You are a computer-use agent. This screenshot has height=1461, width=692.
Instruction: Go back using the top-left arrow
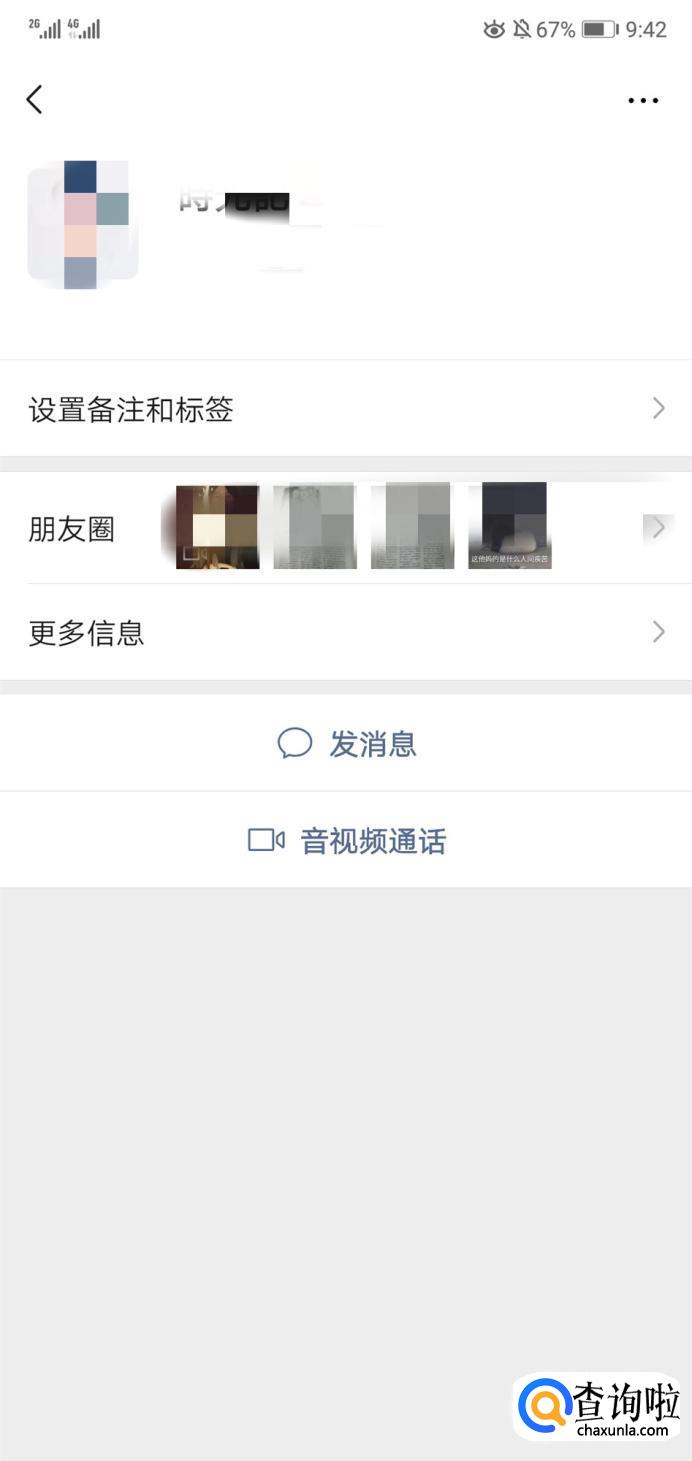(x=35, y=99)
